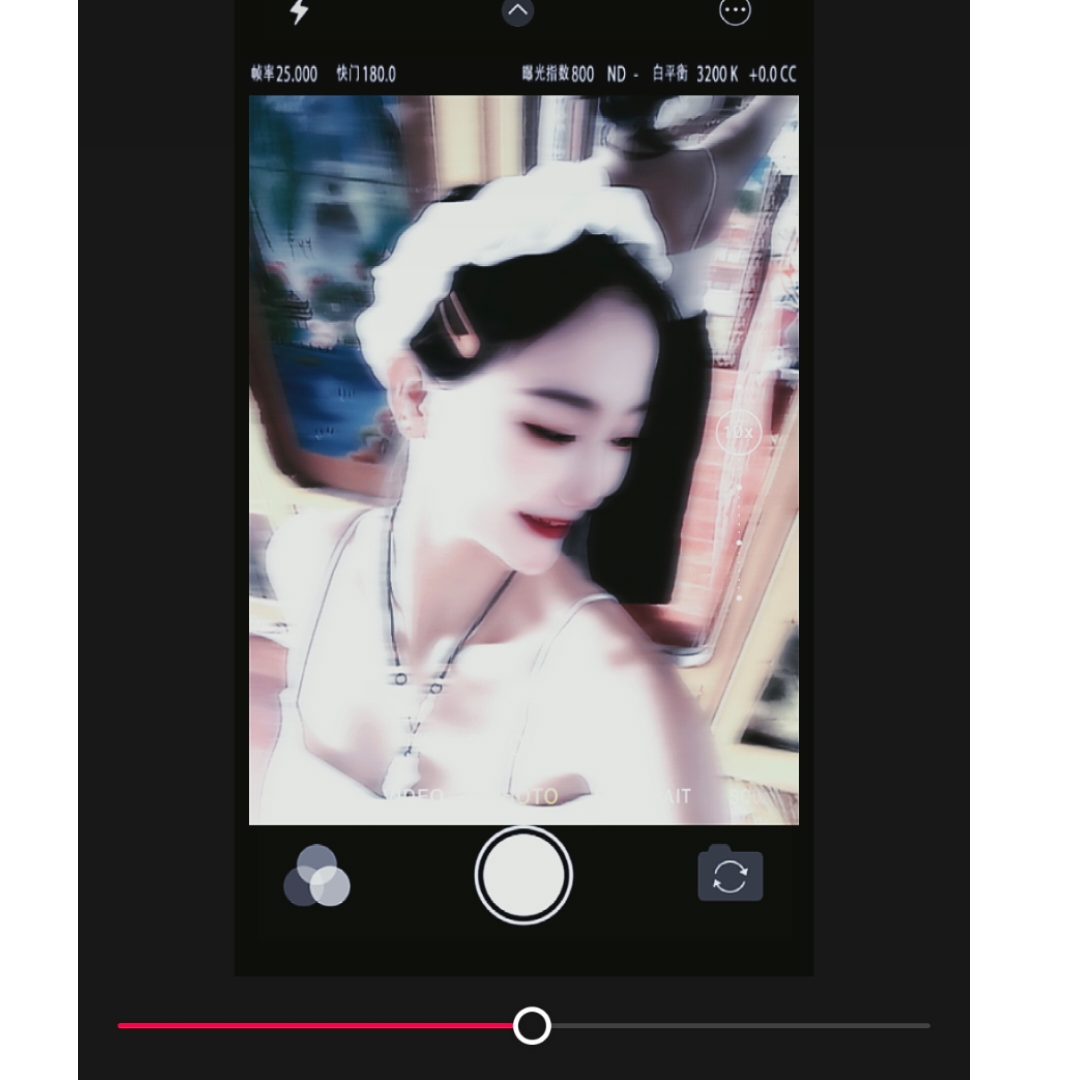Tap the red slider handle

[532, 1025]
